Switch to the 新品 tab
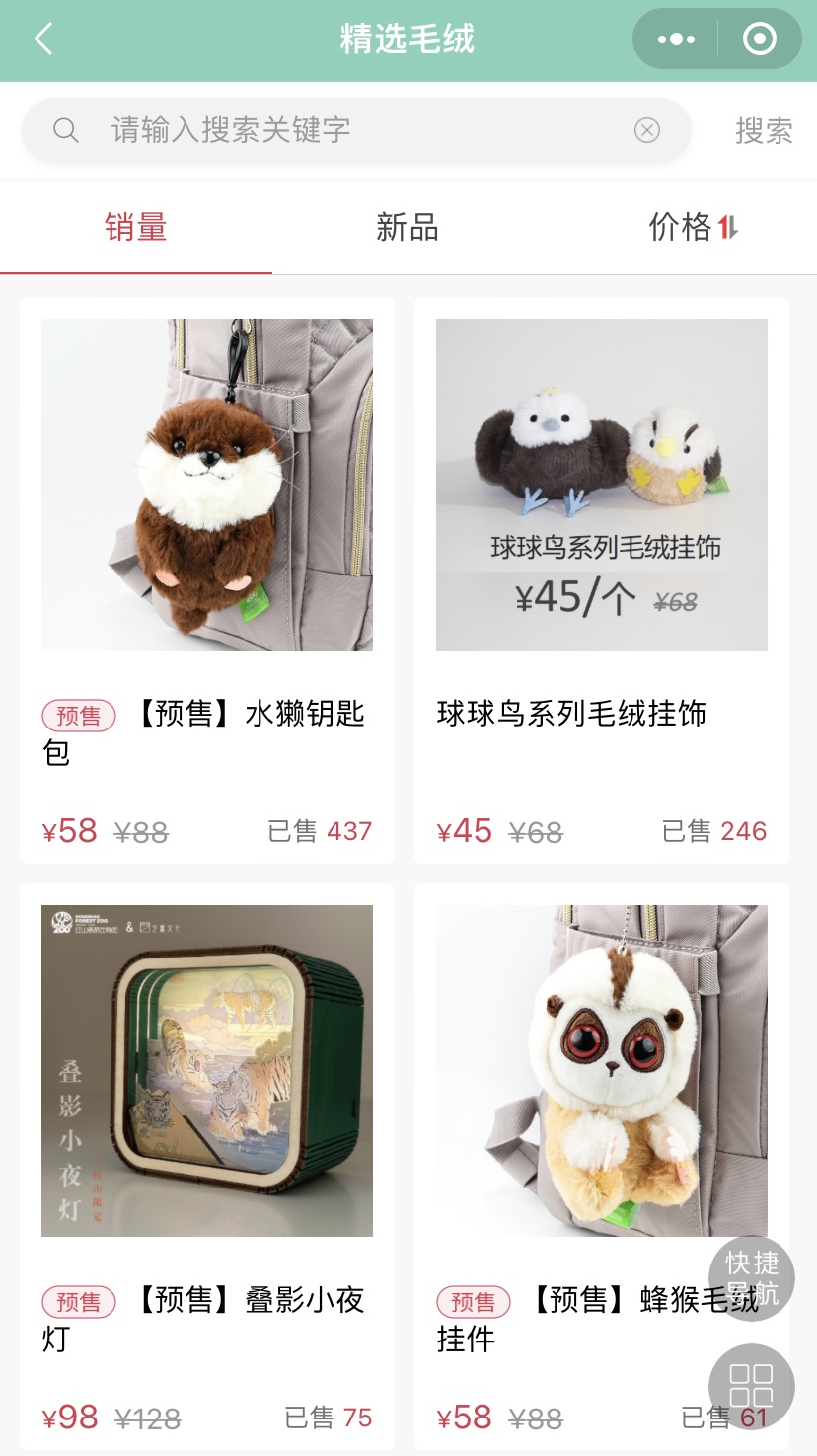The width and height of the screenshot is (817, 1456). pyautogui.click(x=408, y=228)
